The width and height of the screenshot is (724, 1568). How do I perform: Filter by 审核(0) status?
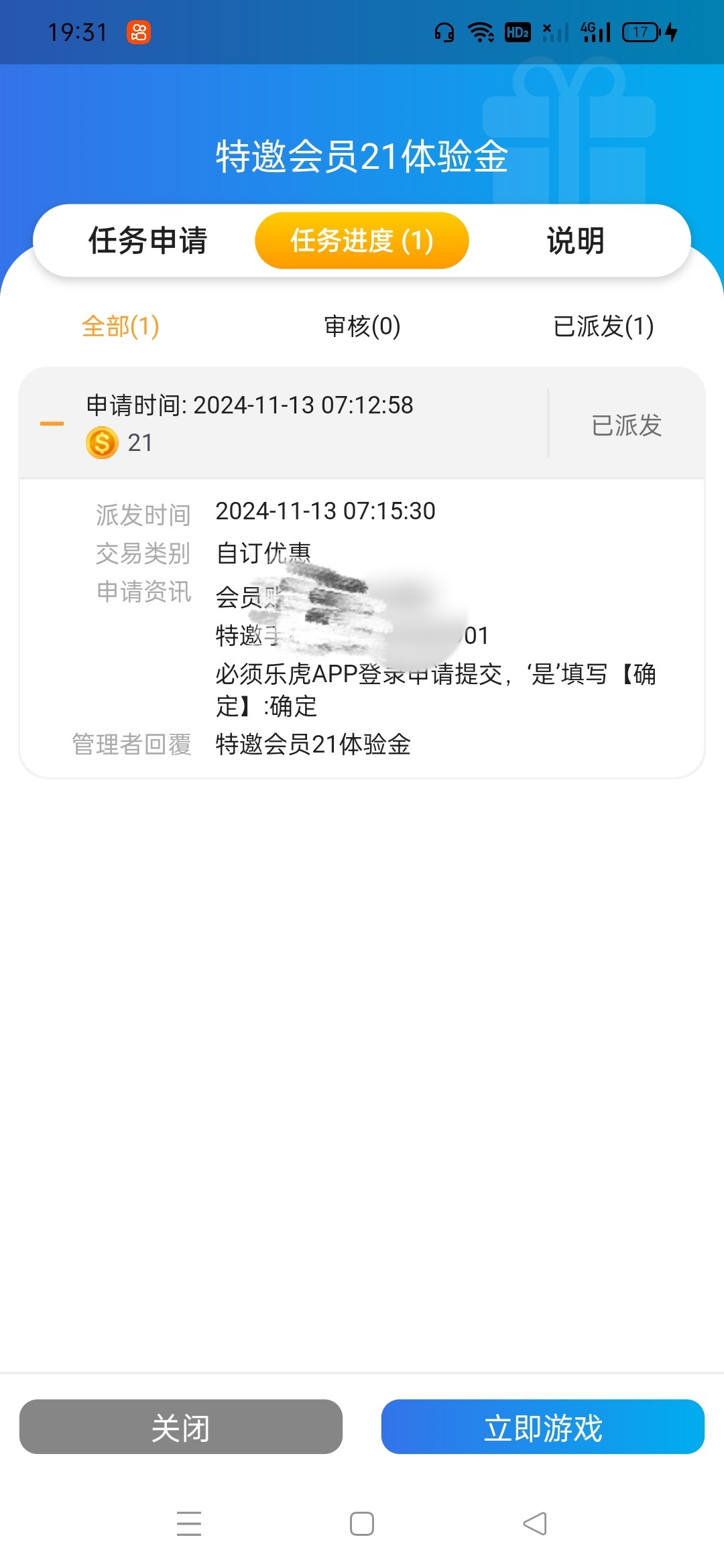pyautogui.click(x=362, y=326)
